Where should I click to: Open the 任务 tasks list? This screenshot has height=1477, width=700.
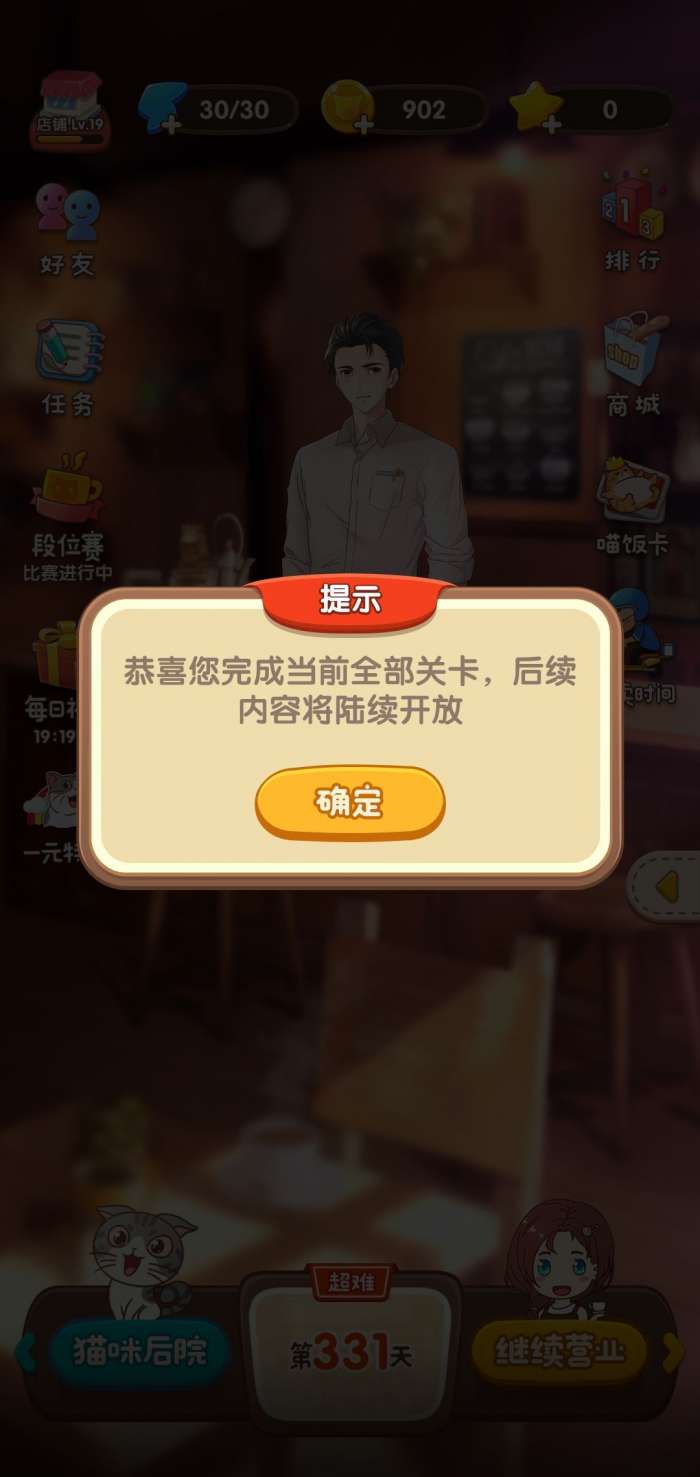point(68,367)
